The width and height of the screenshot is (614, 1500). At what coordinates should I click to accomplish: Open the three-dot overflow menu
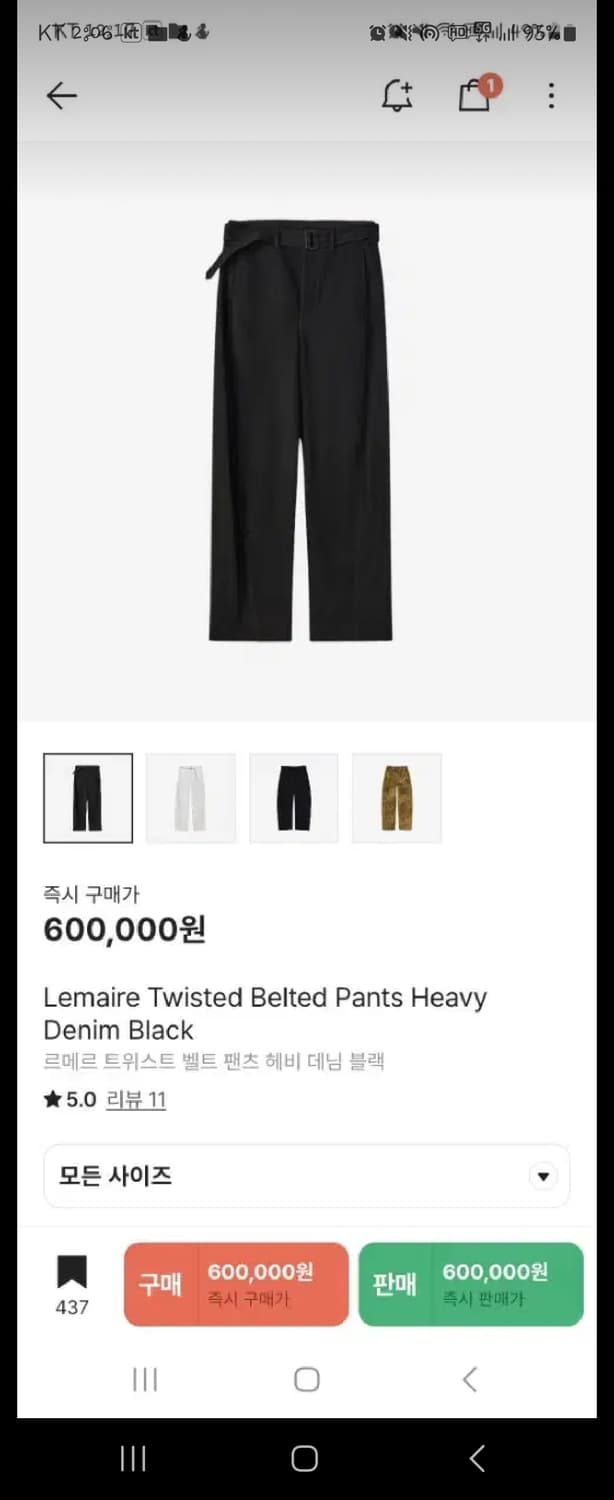[551, 96]
